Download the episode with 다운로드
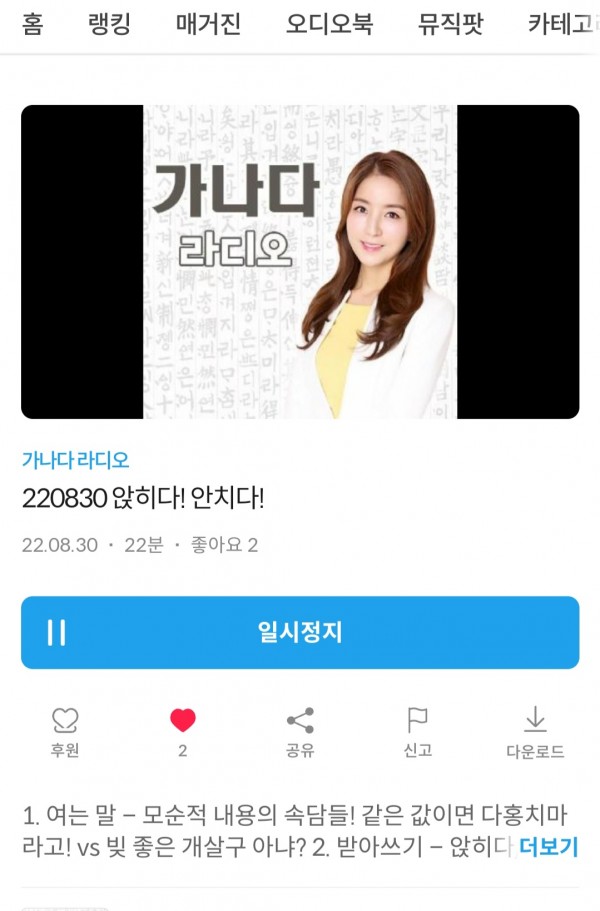Screen dimensions: 600x911 tap(535, 731)
